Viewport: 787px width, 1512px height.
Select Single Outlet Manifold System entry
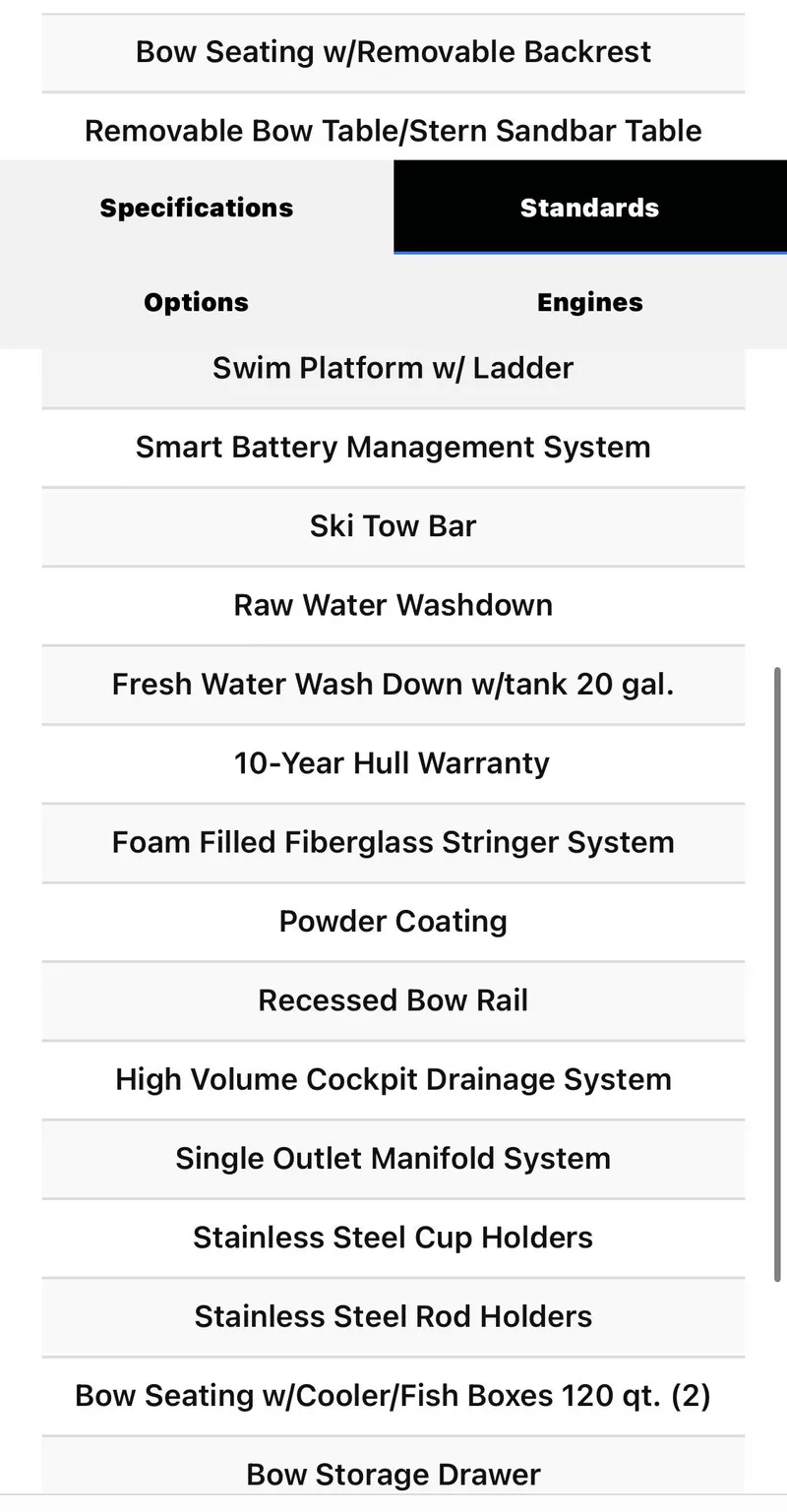[393, 1159]
